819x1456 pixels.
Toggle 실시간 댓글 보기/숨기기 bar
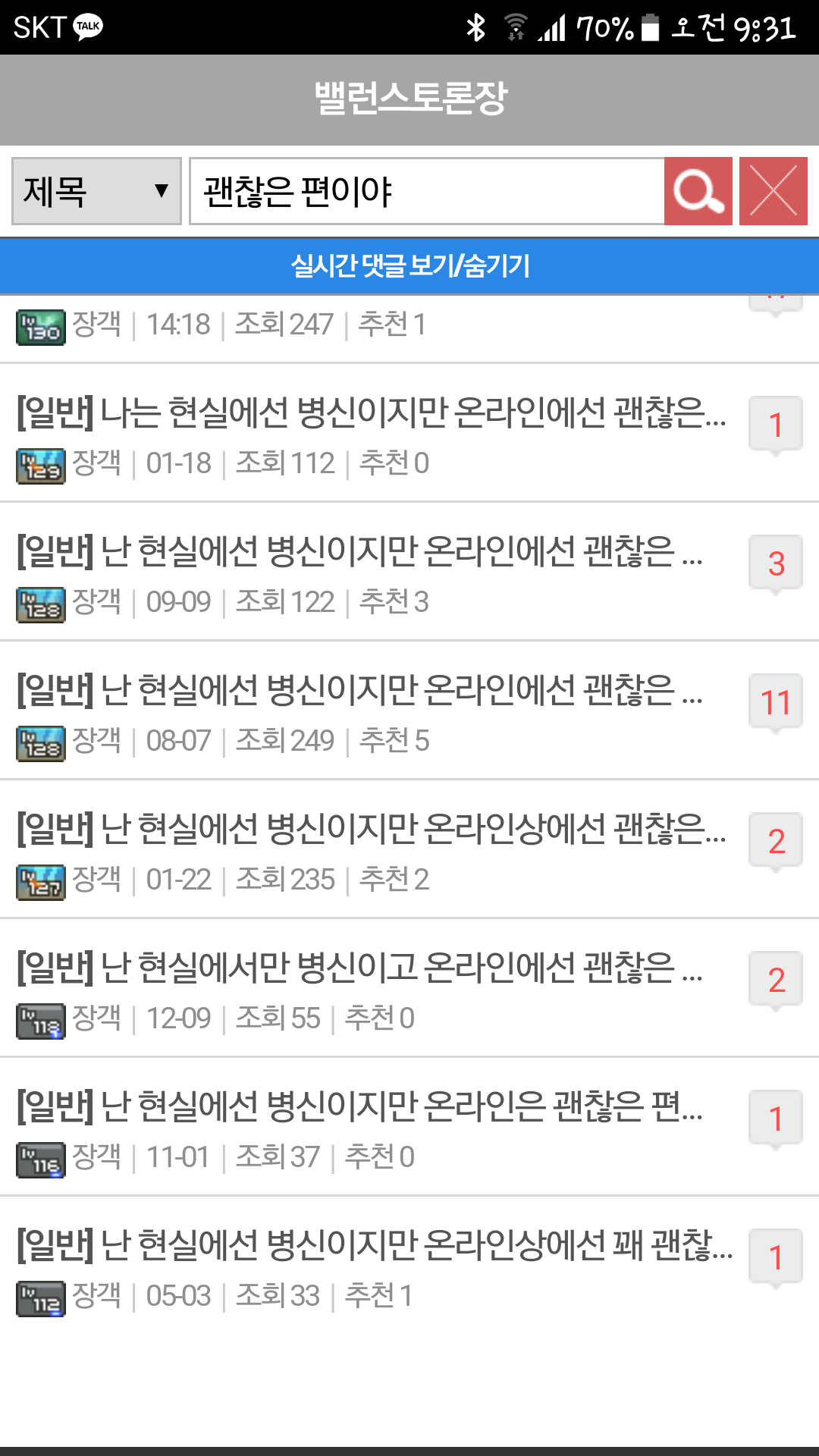pos(409,266)
